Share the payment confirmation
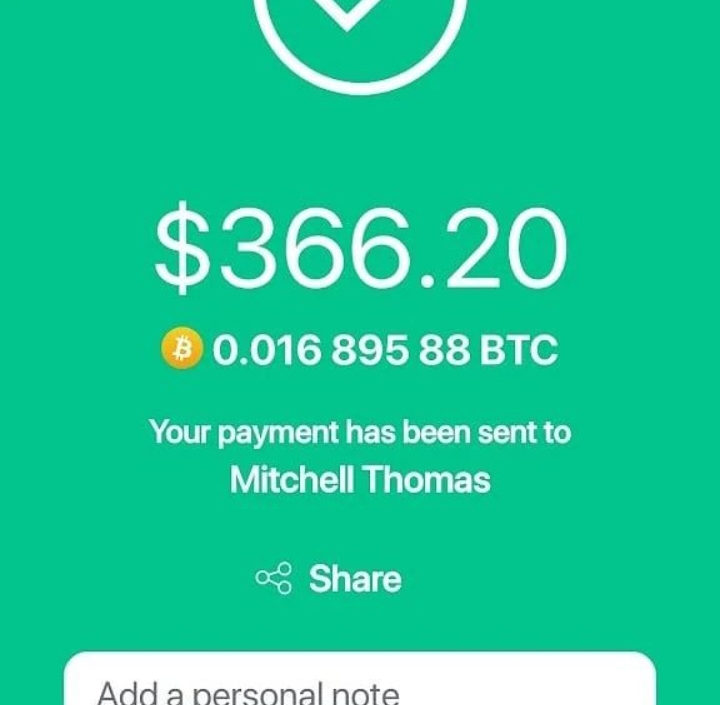This screenshot has width=720, height=705. pos(330,579)
